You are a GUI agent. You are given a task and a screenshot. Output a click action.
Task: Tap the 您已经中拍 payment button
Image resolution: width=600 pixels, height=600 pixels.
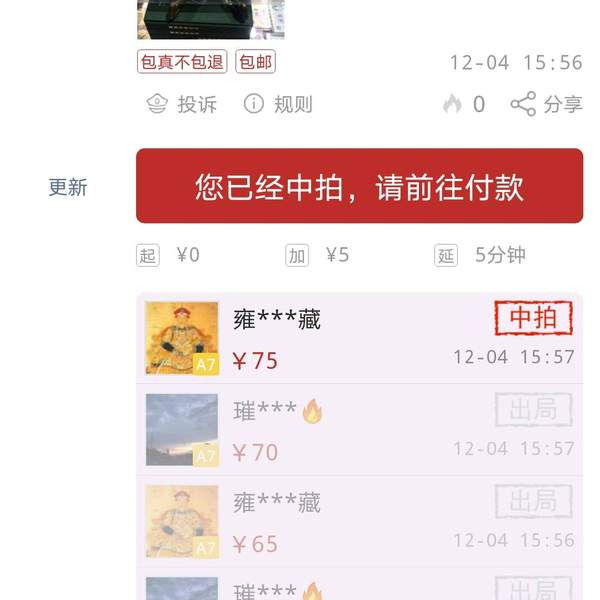coord(359,187)
